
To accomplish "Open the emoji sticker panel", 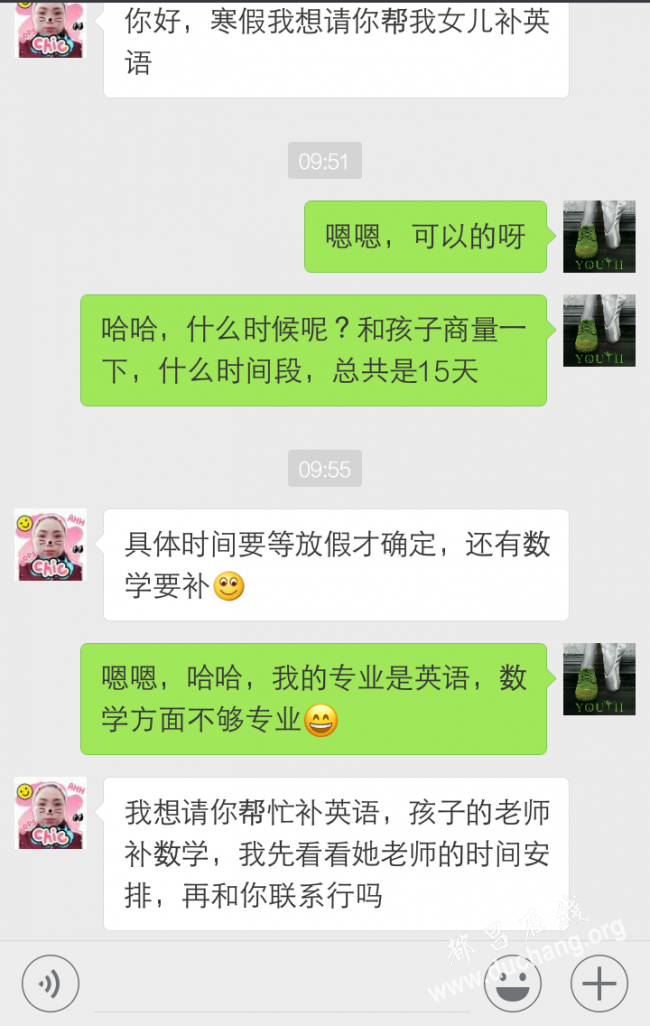I will [x=513, y=985].
